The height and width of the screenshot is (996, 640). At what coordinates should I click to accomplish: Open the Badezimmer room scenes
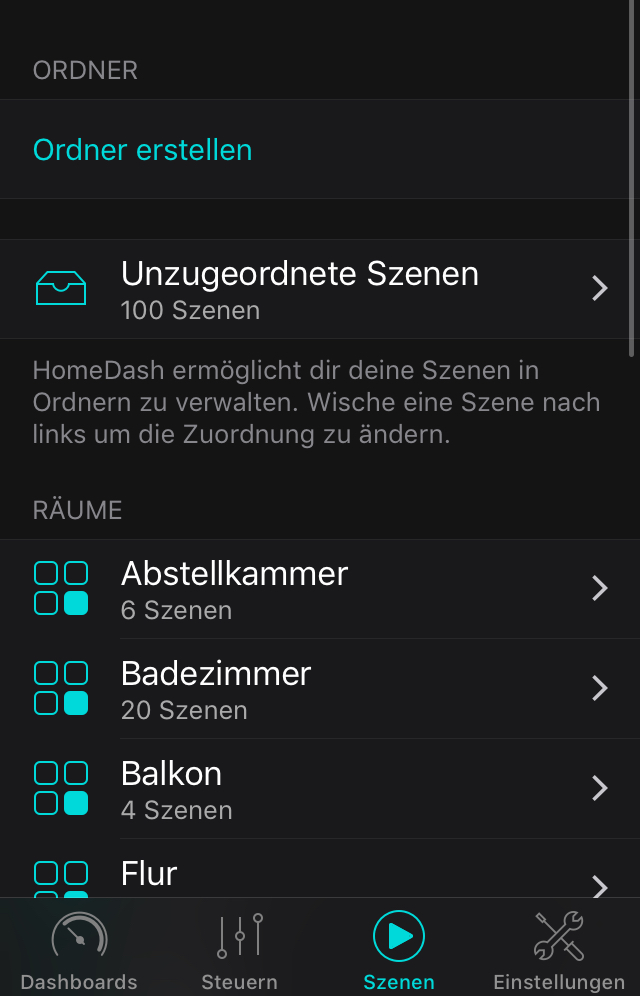pyautogui.click(x=320, y=689)
